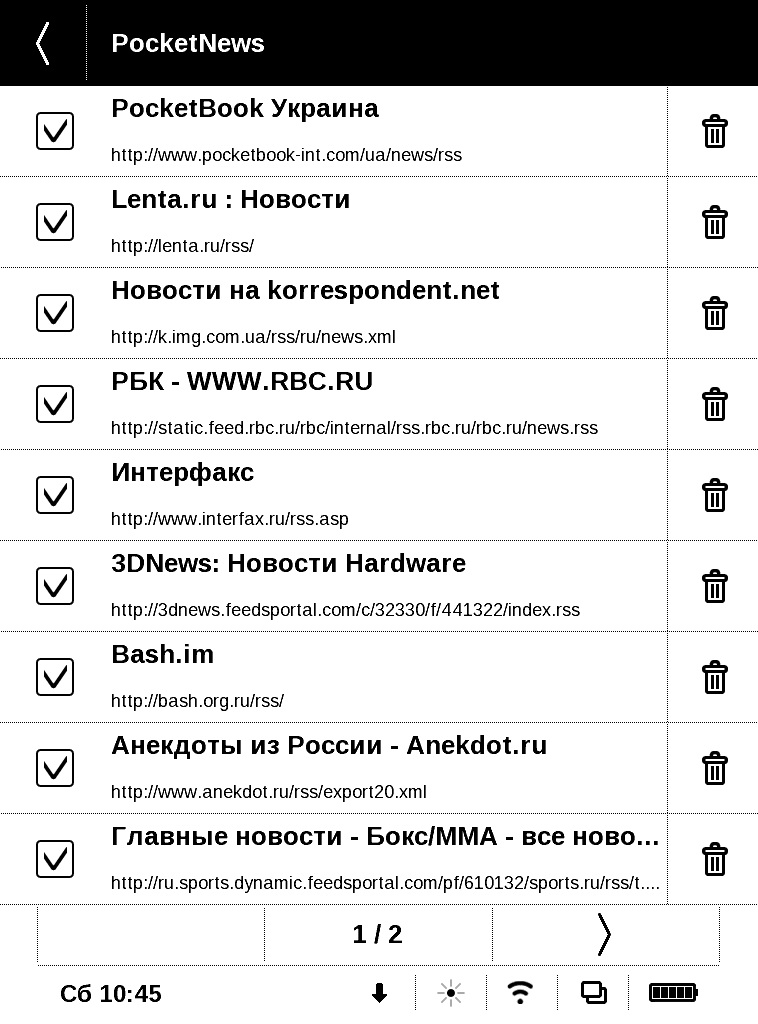The image size is (758, 1024).
Task: Uncheck Lenta.ru : Новости feed
Action: point(55,222)
